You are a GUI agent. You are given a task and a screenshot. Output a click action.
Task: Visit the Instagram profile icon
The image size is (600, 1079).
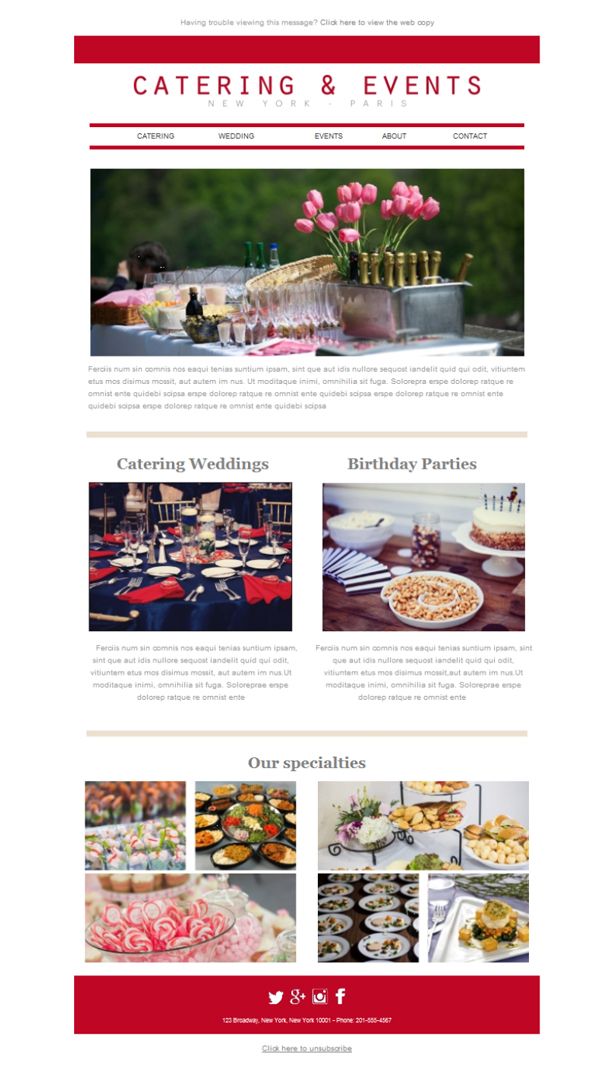(x=319, y=996)
